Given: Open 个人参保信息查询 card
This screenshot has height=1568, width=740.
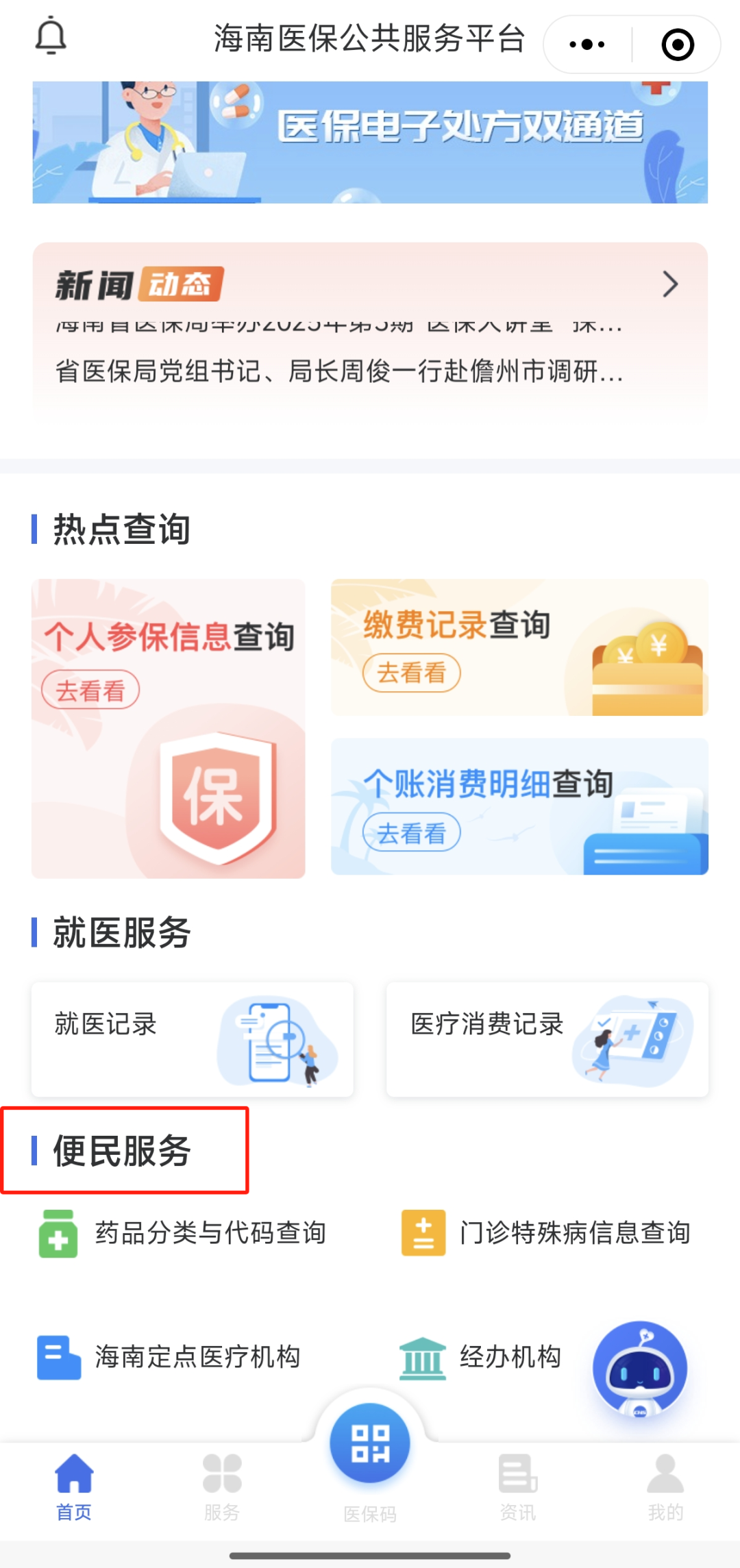Looking at the screenshot, I should pyautogui.click(x=169, y=728).
